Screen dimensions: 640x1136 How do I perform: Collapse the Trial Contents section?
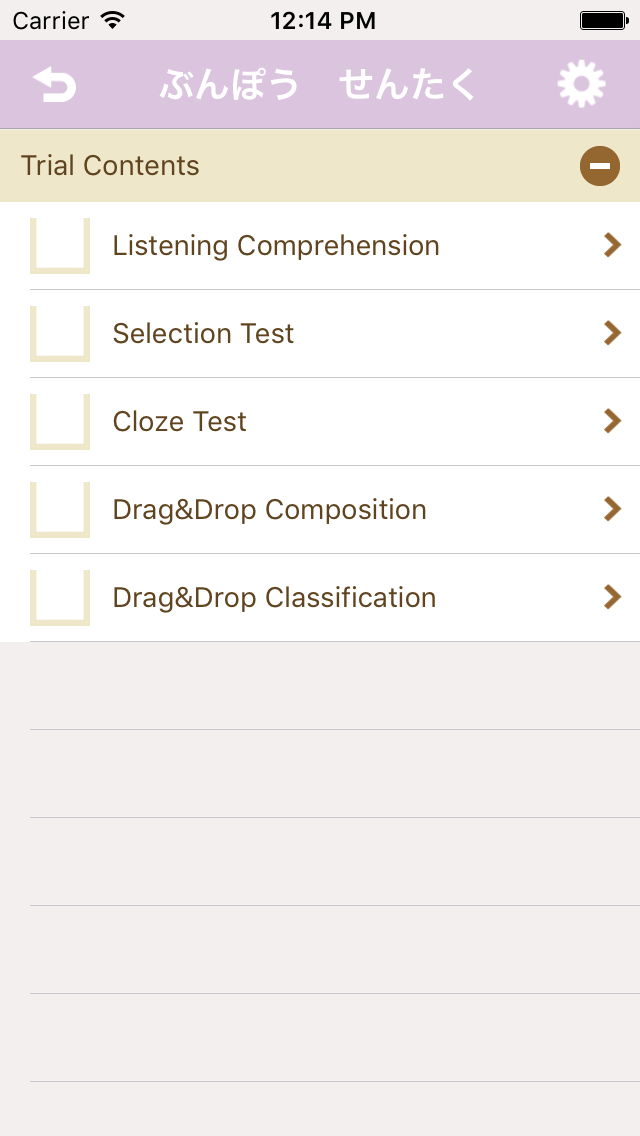point(599,166)
